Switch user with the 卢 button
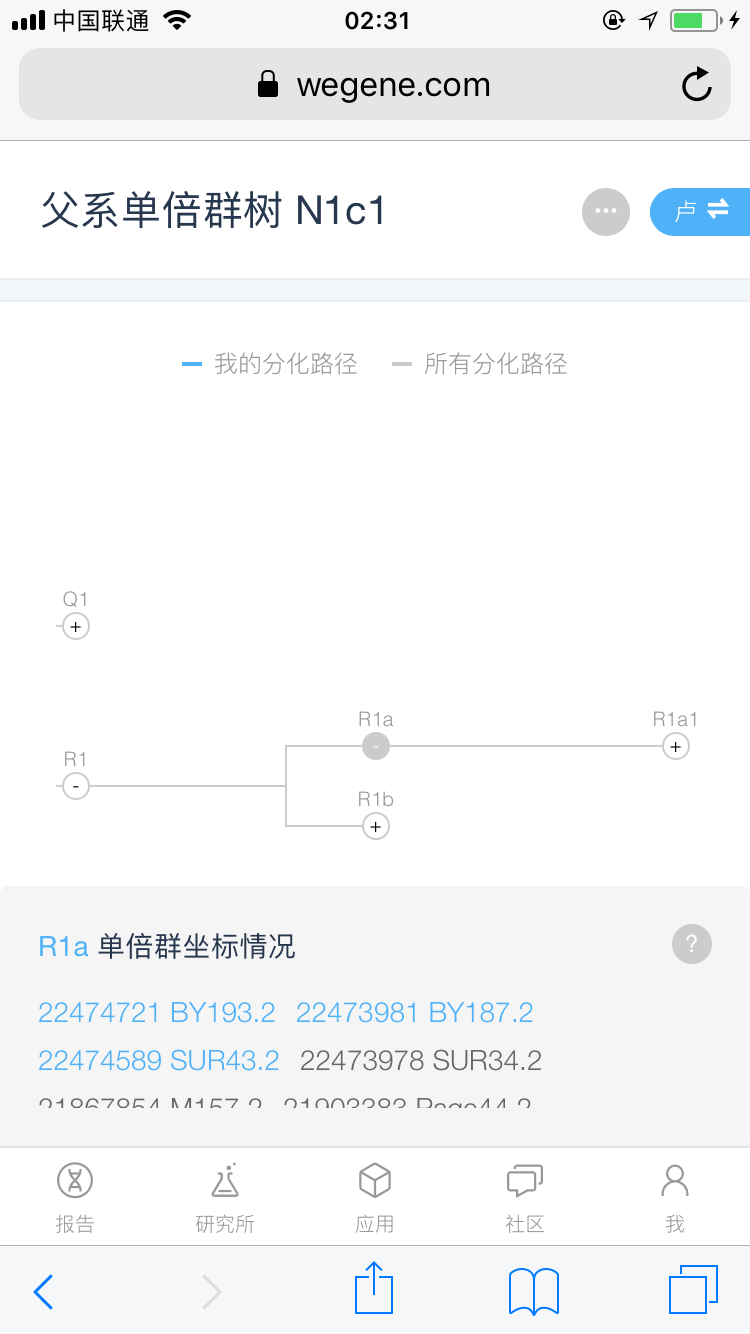Screen dimensions: 750x1334 click(701, 212)
